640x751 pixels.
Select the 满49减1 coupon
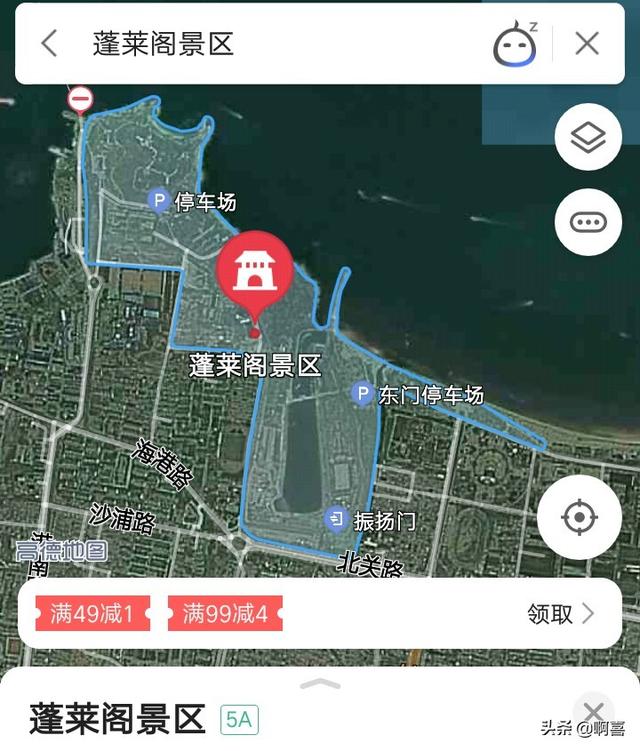[93, 613]
